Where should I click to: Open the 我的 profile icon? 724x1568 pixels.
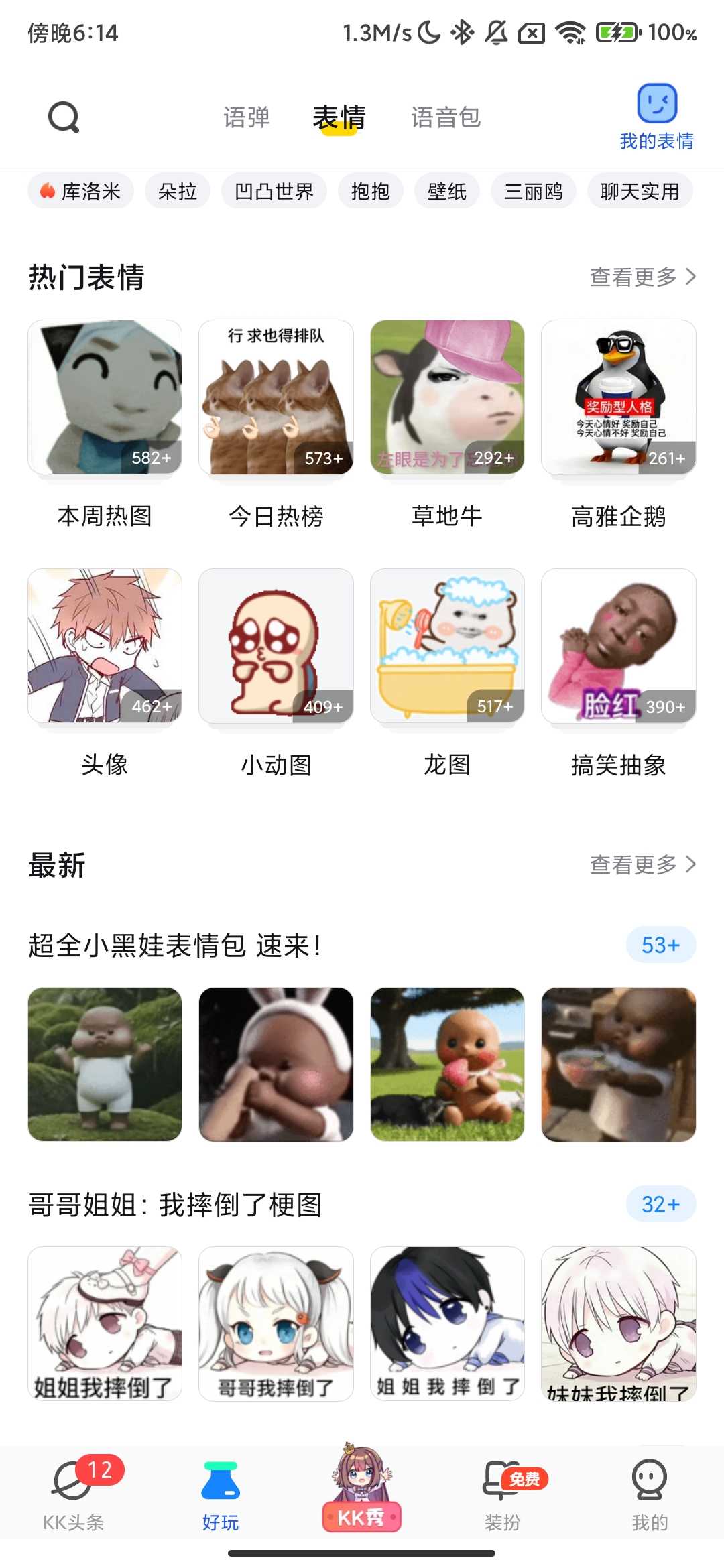click(x=648, y=1501)
